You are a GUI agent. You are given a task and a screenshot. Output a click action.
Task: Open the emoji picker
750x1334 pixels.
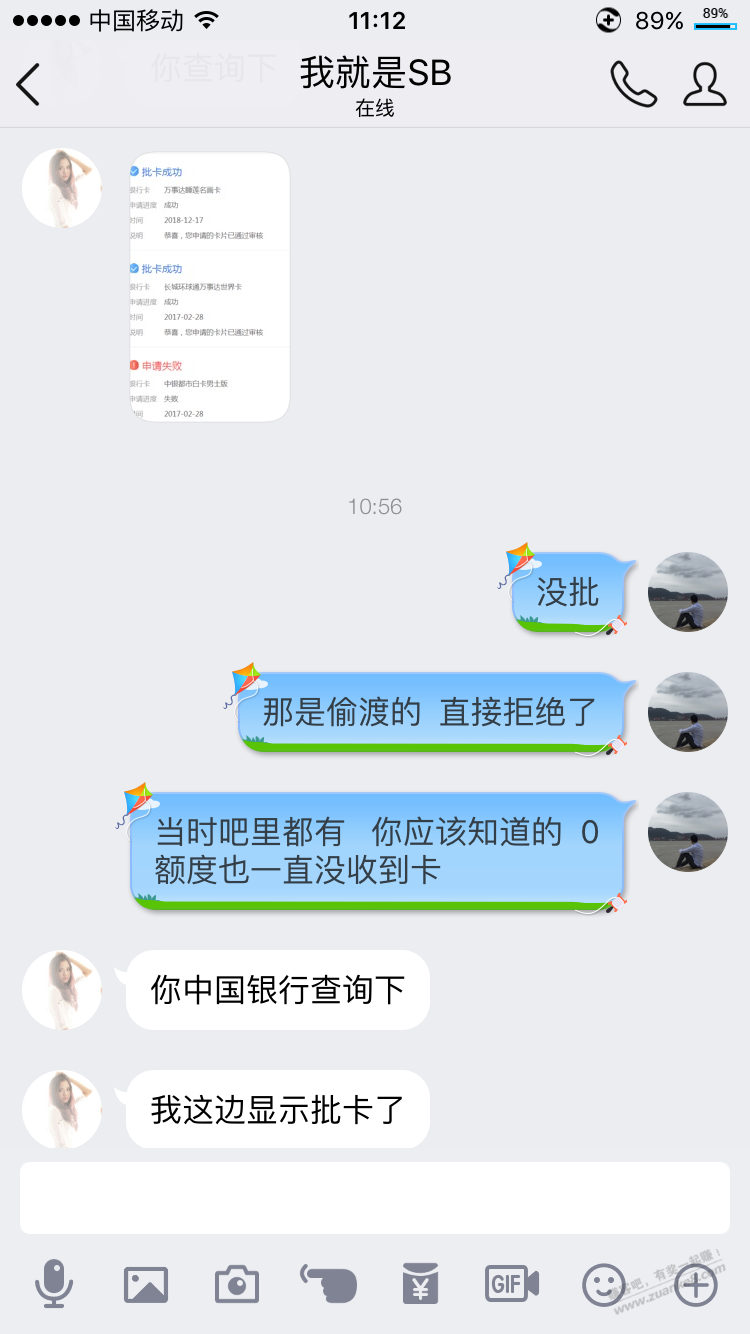point(604,1284)
